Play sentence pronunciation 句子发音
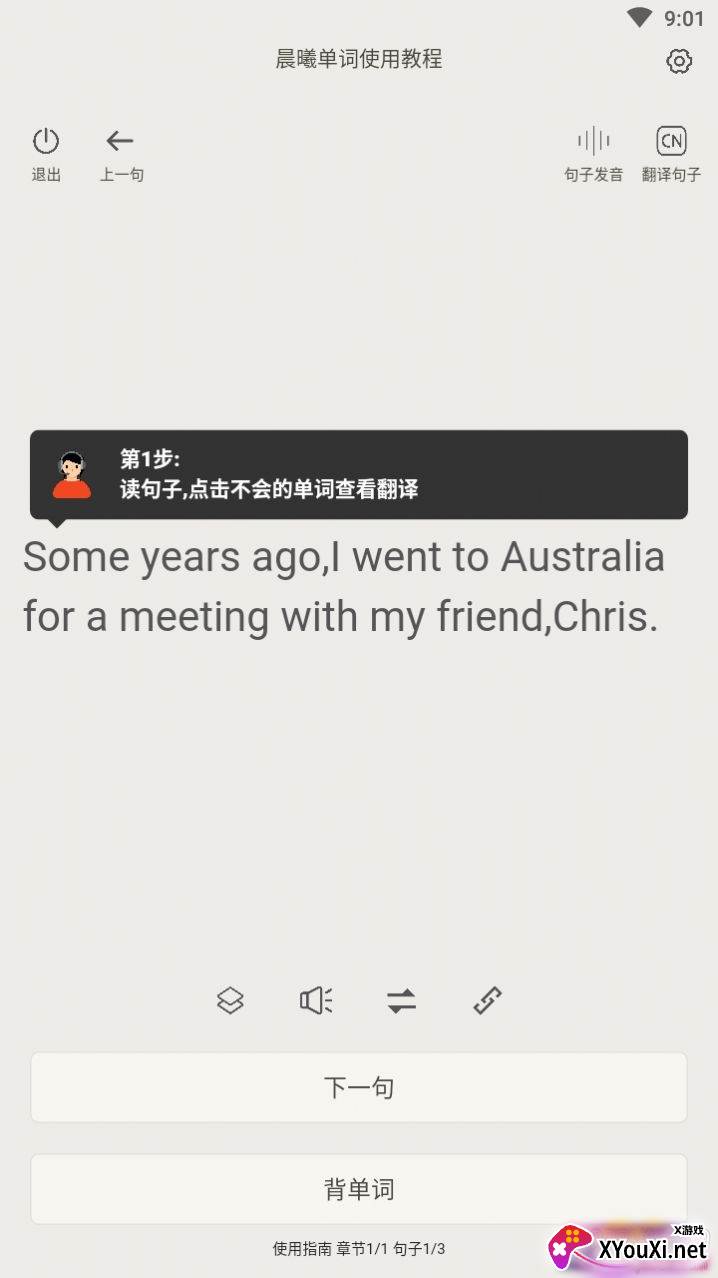 pyautogui.click(x=594, y=154)
